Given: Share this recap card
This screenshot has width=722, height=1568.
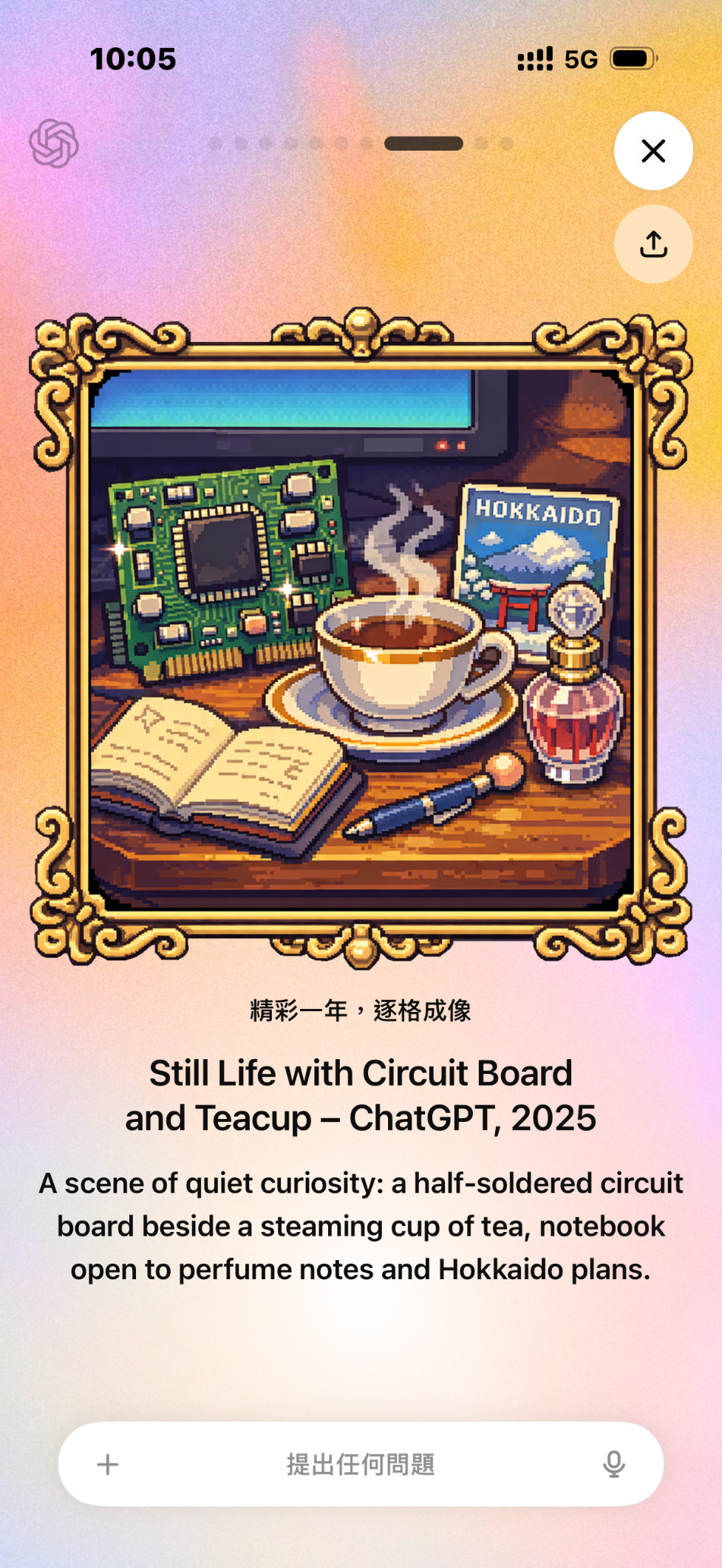Looking at the screenshot, I should click(653, 244).
